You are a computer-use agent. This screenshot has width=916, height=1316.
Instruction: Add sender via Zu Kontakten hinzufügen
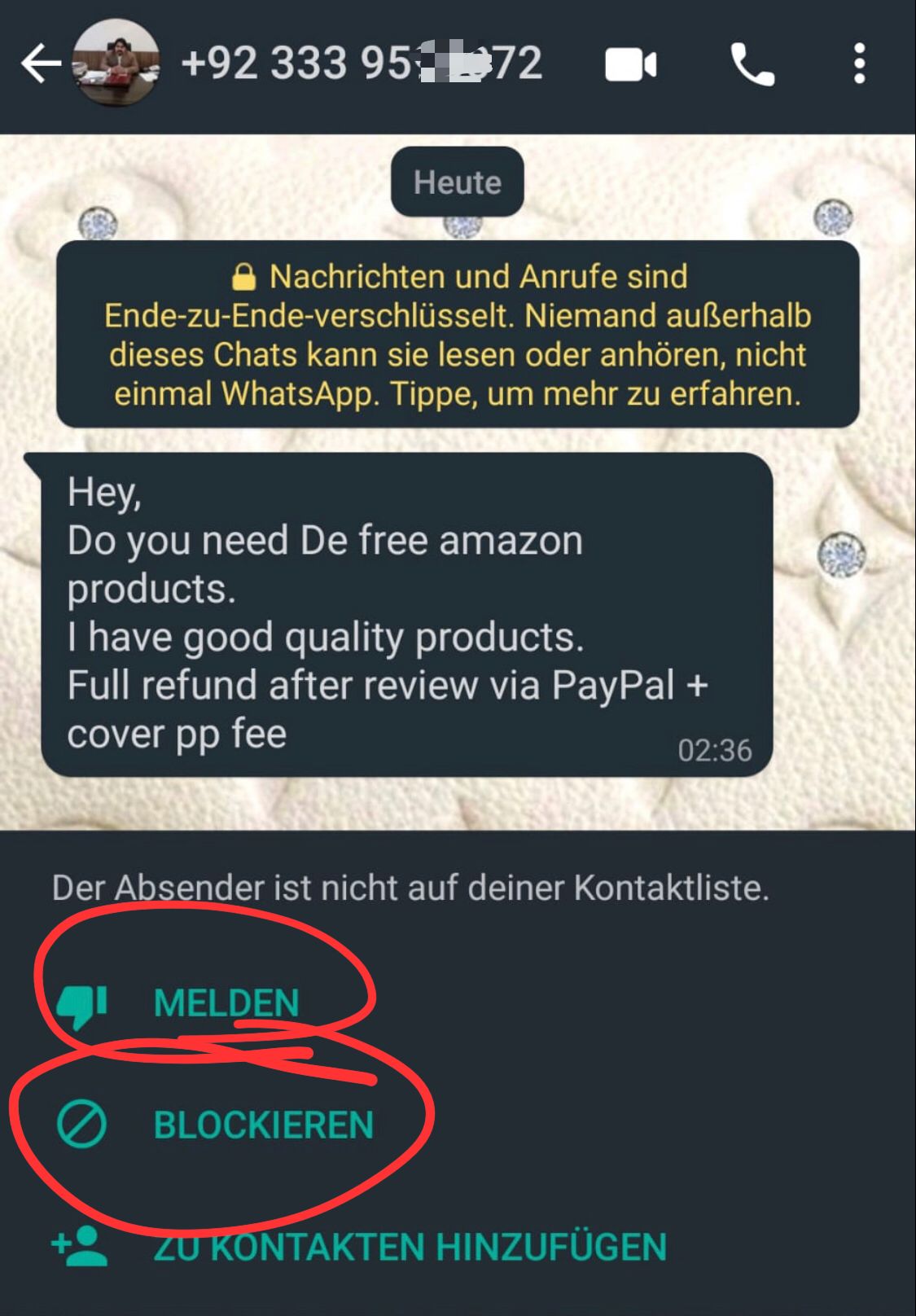pyautogui.click(x=410, y=1247)
